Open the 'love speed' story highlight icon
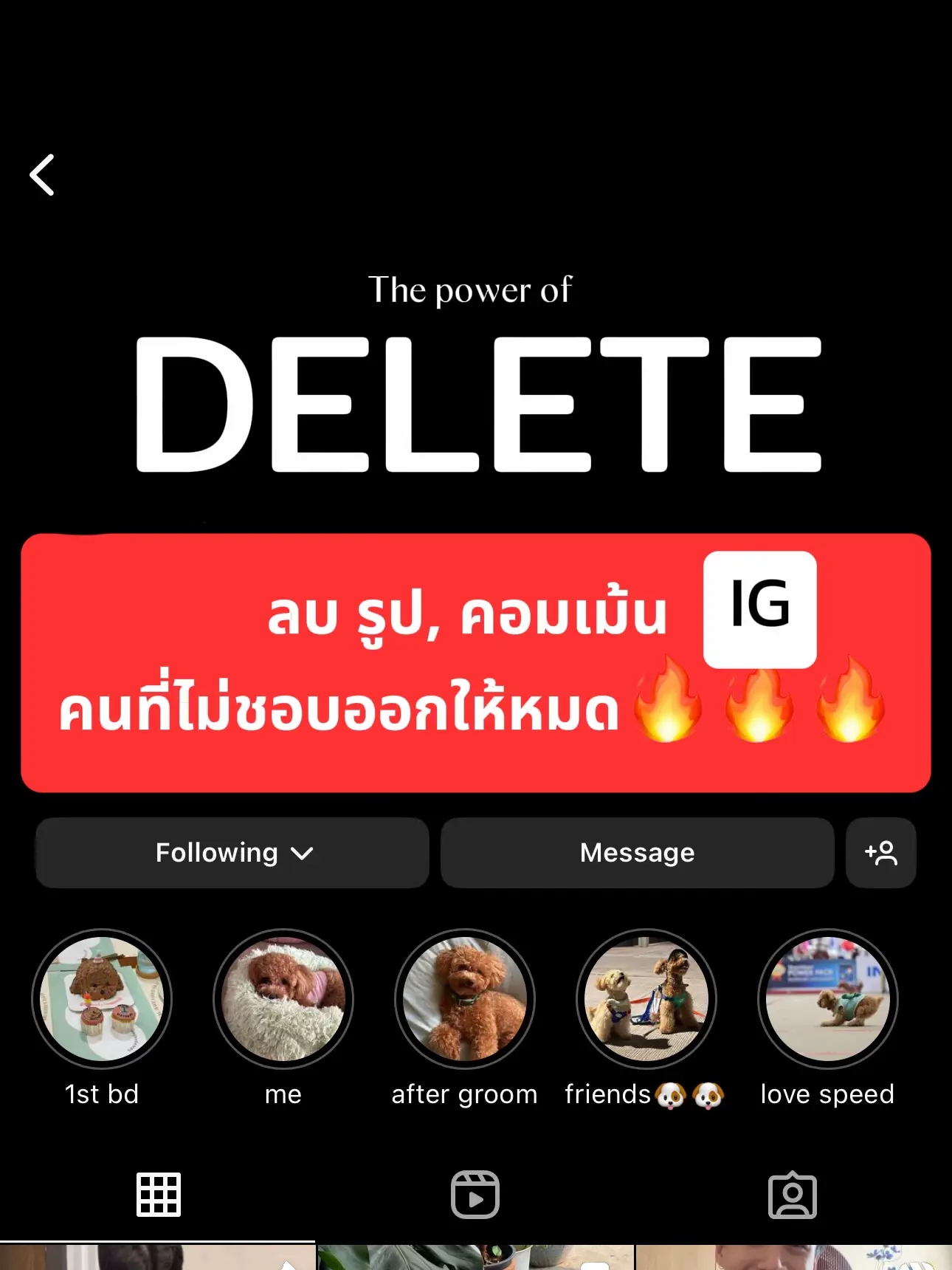 point(828,998)
